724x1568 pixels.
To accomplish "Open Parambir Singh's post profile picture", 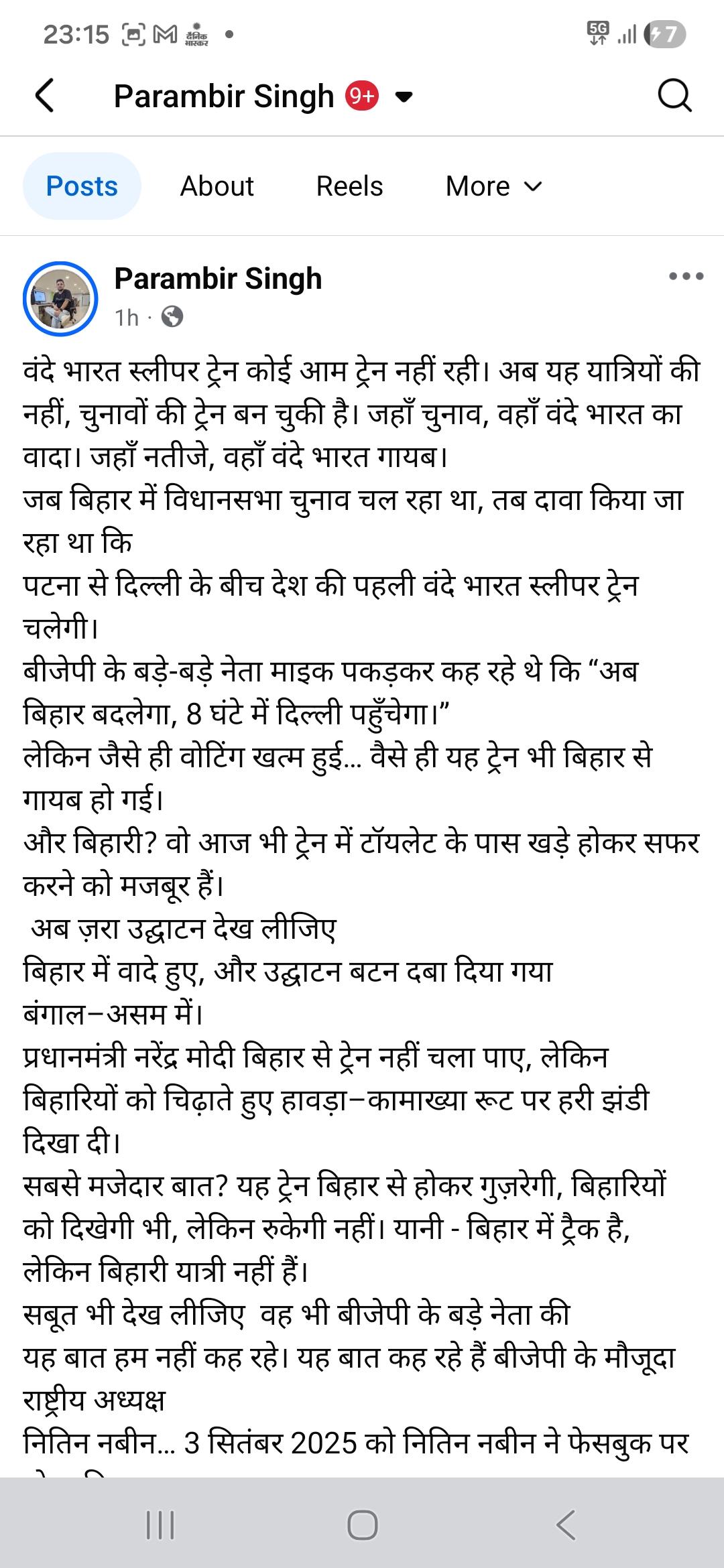I will pyautogui.click(x=60, y=299).
